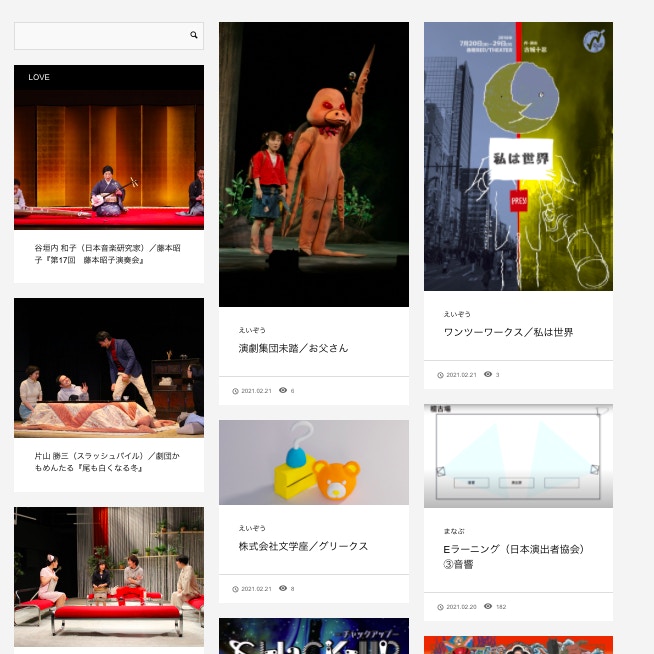Screen dimensions: 654x654
Task: Tap the search input field
Action: pyautogui.click(x=100, y=35)
